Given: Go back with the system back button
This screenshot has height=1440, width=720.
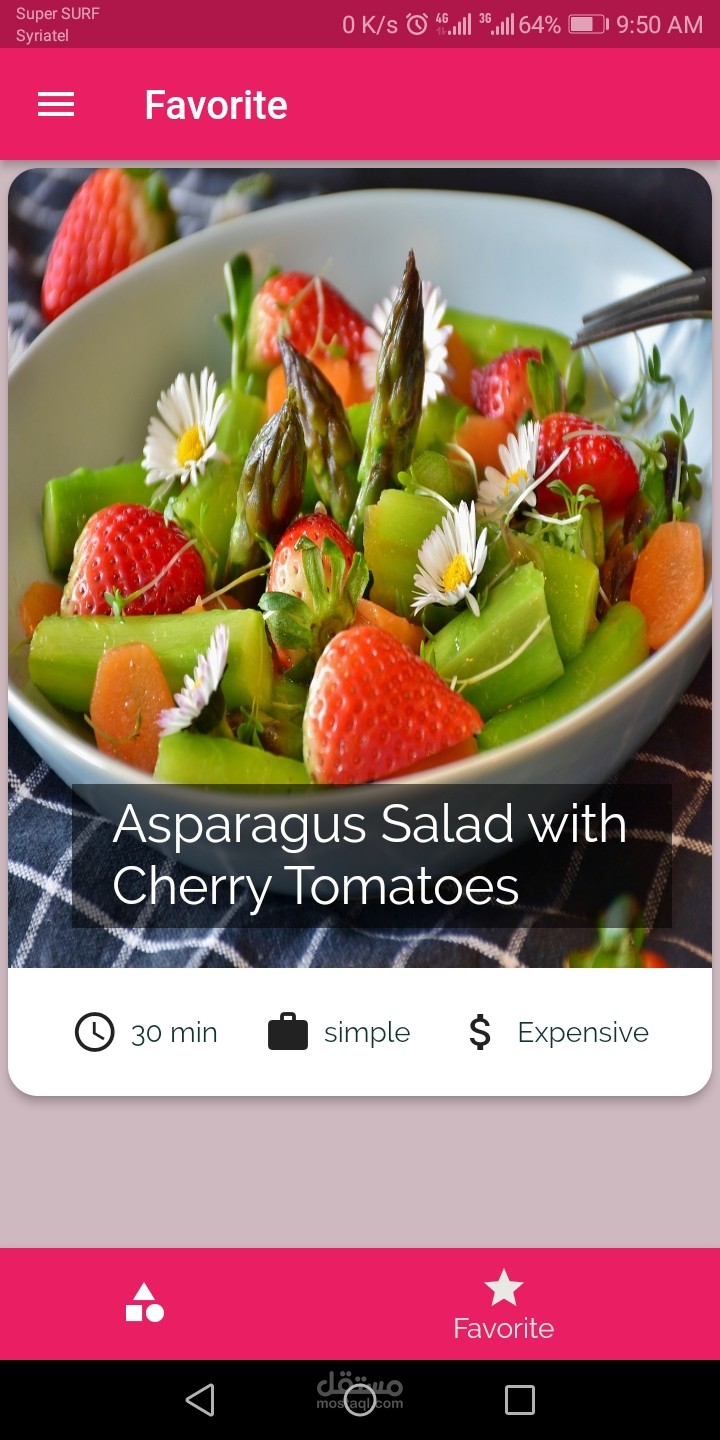Looking at the screenshot, I should click(x=200, y=1399).
